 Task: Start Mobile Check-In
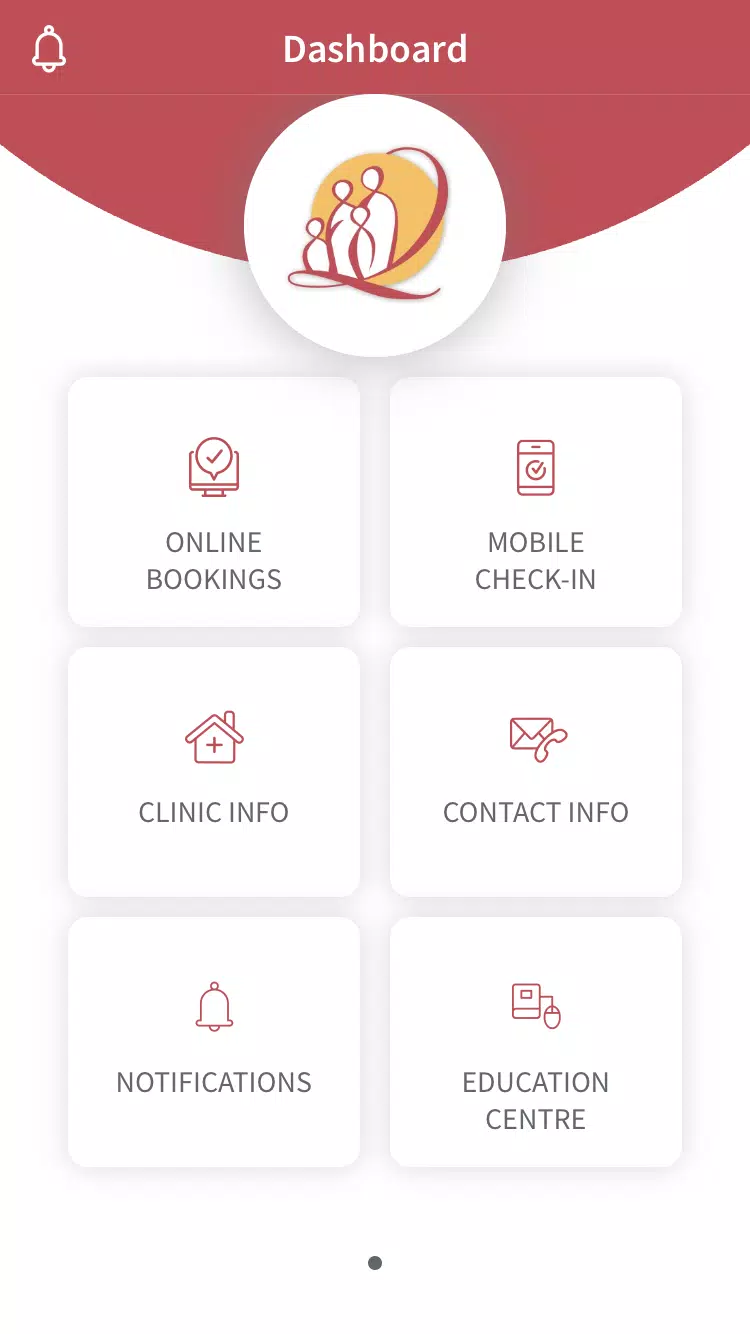[536, 502]
